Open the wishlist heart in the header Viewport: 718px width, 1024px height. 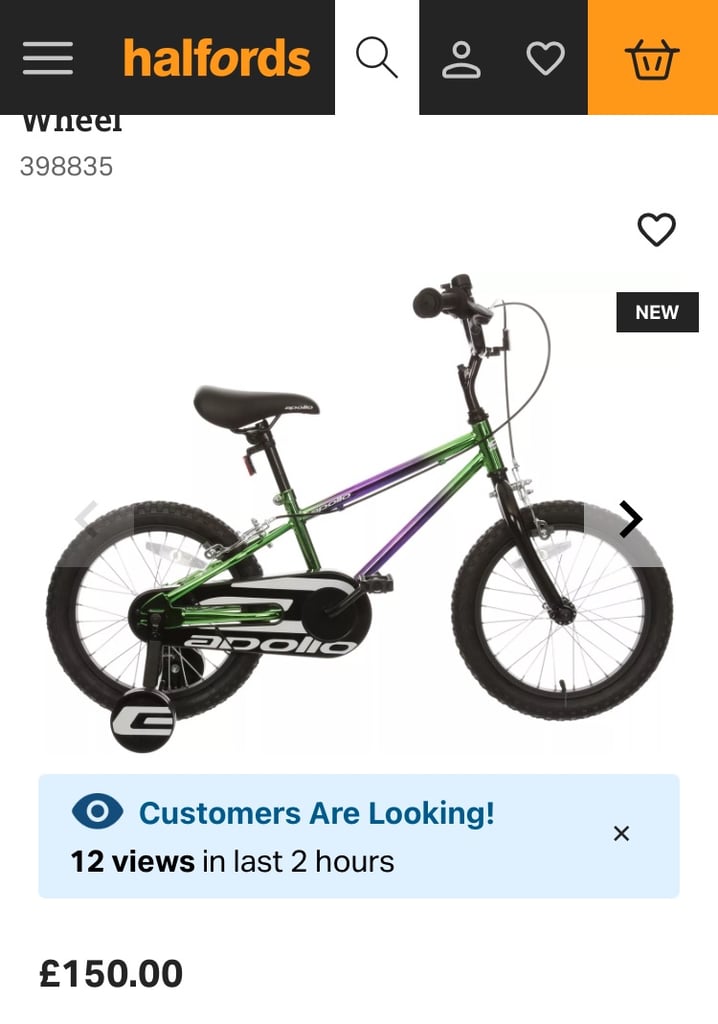pos(545,58)
